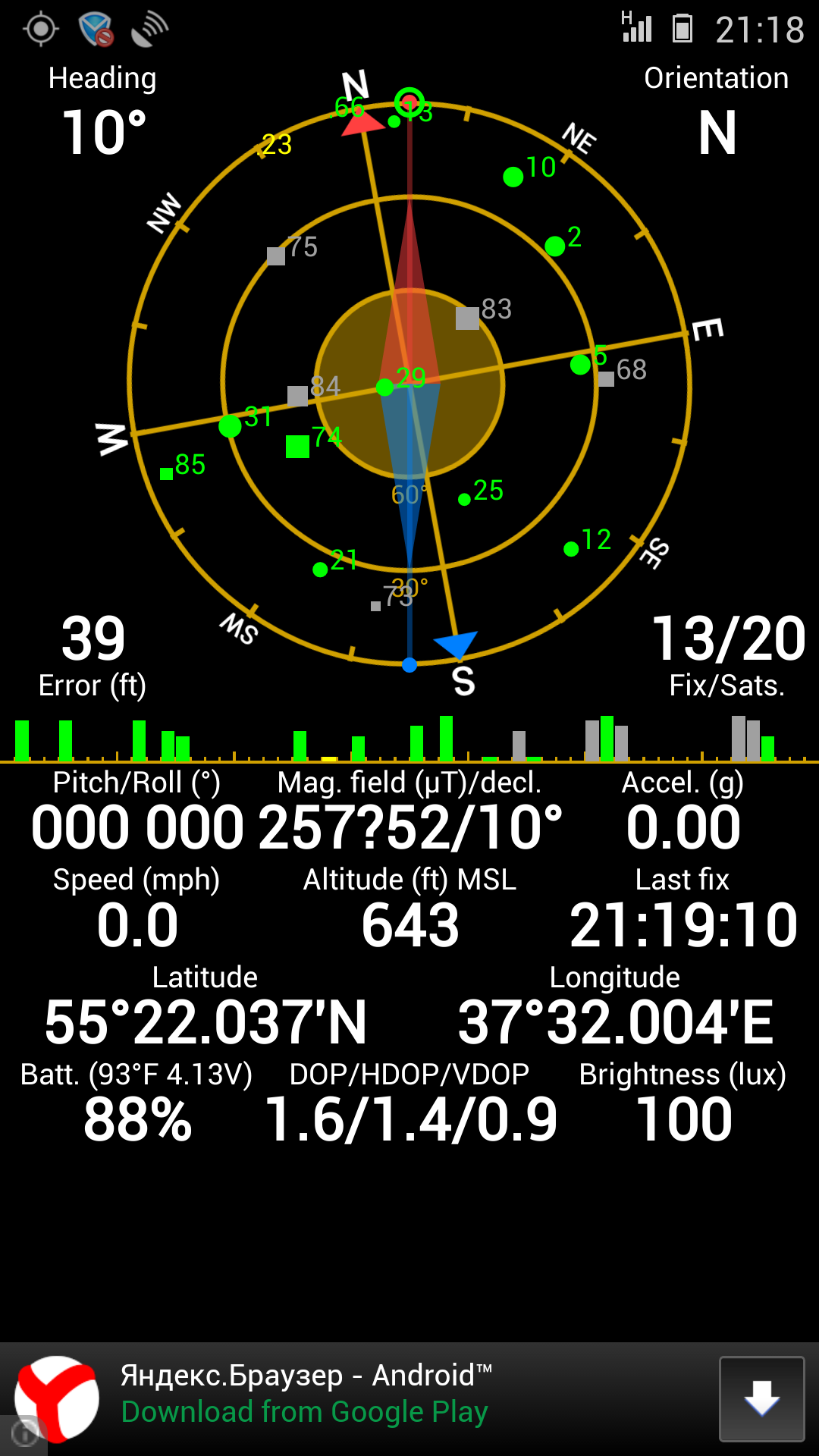819x1456 pixels.
Task: Tap the download arrow in the Yandex ad
Action: coord(761,1398)
